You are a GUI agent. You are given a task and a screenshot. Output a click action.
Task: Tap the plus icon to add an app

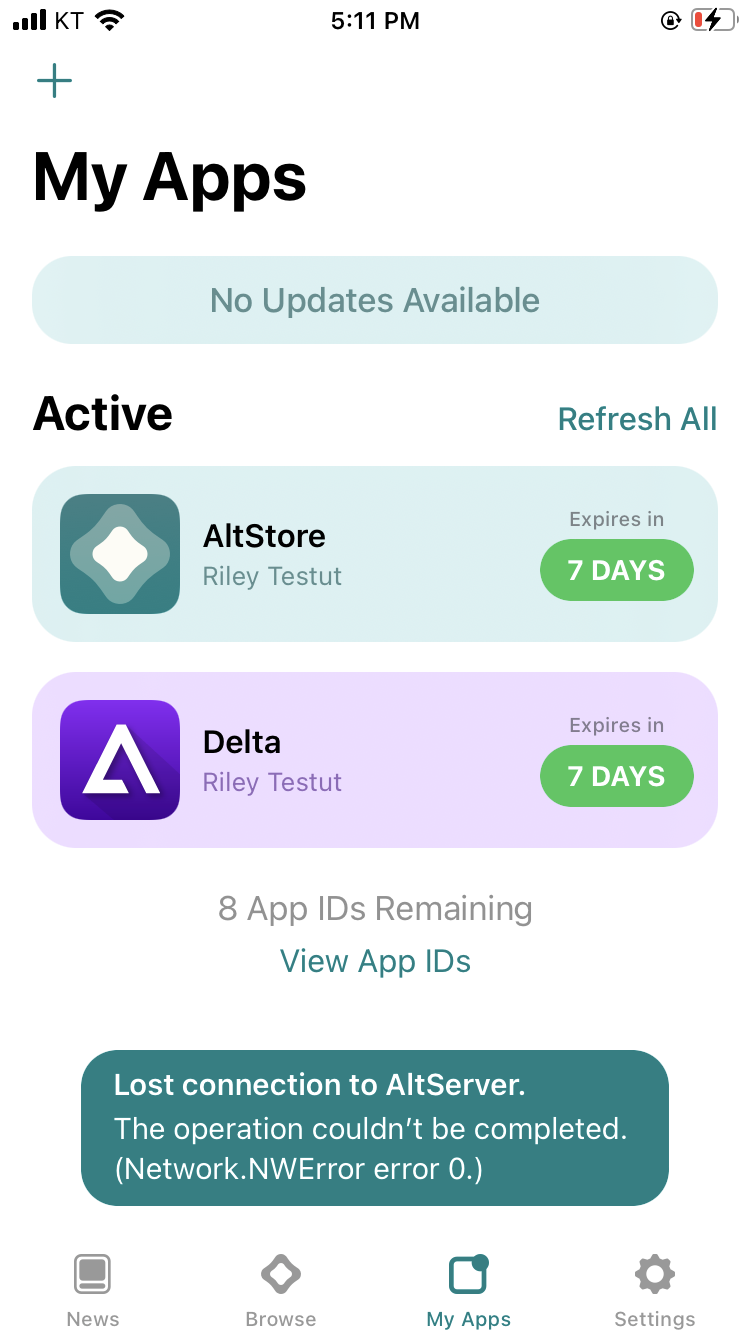pos(54,81)
